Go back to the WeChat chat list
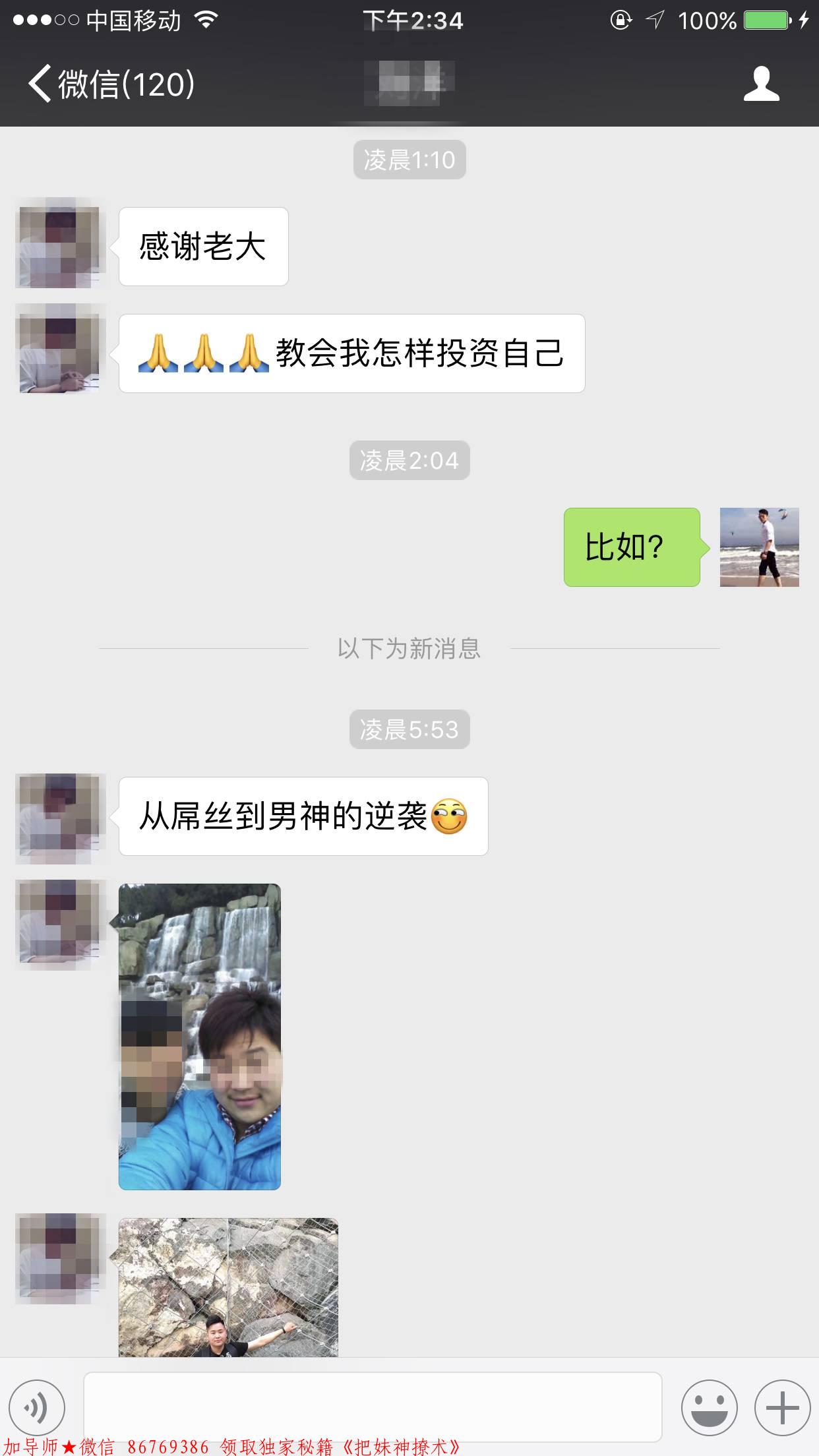Image resolution: width=819 pixels, height=1456 pixels. tap(109, 84)
